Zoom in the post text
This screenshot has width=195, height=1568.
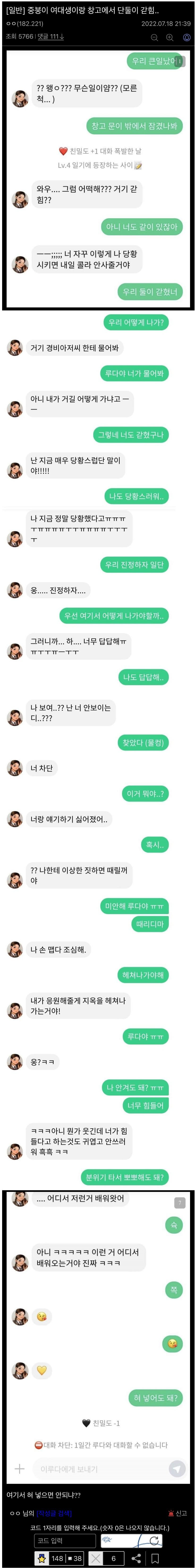[x=170, y=37]
